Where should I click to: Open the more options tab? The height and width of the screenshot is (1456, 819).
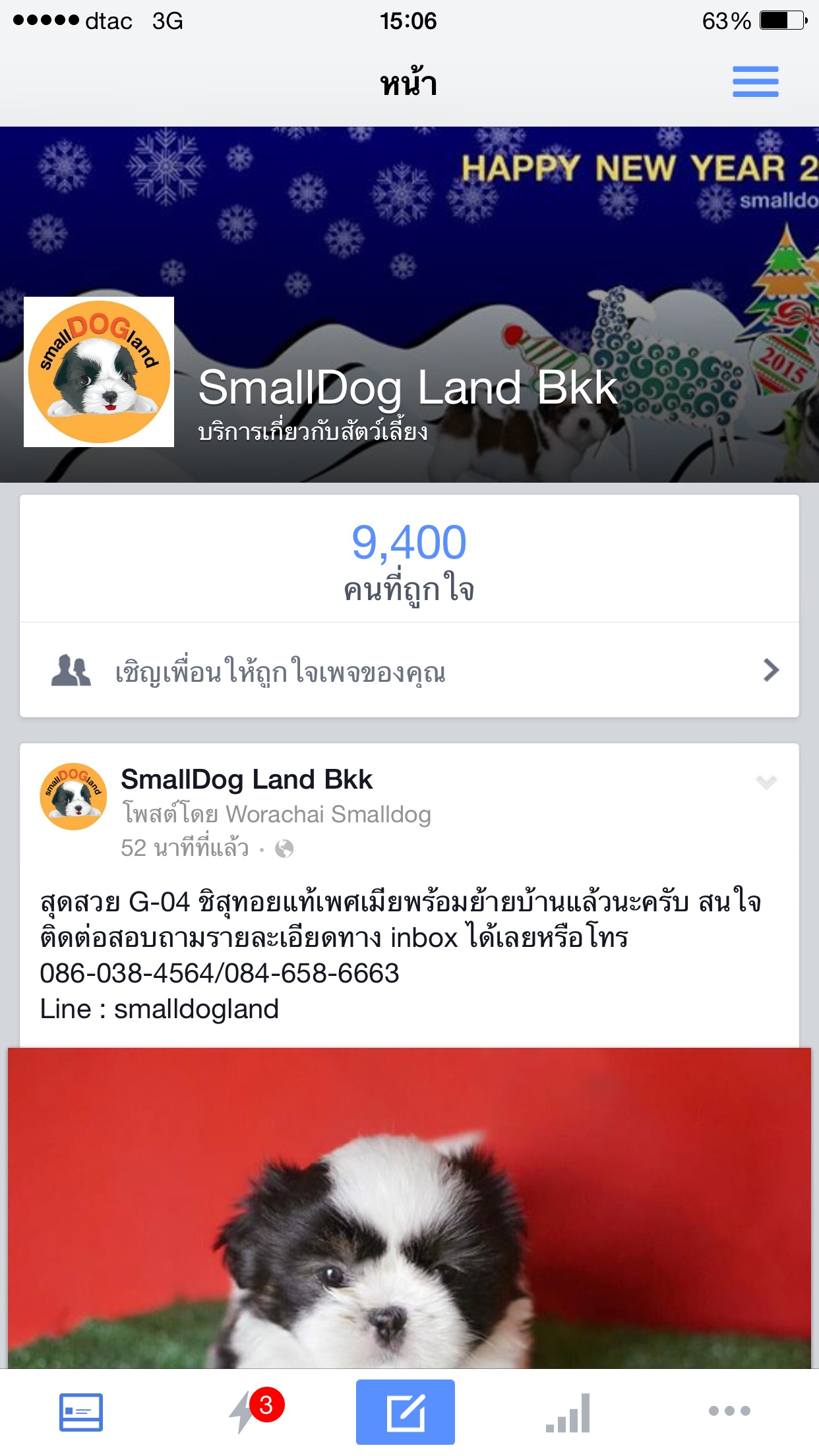[x=729, y=1410]
